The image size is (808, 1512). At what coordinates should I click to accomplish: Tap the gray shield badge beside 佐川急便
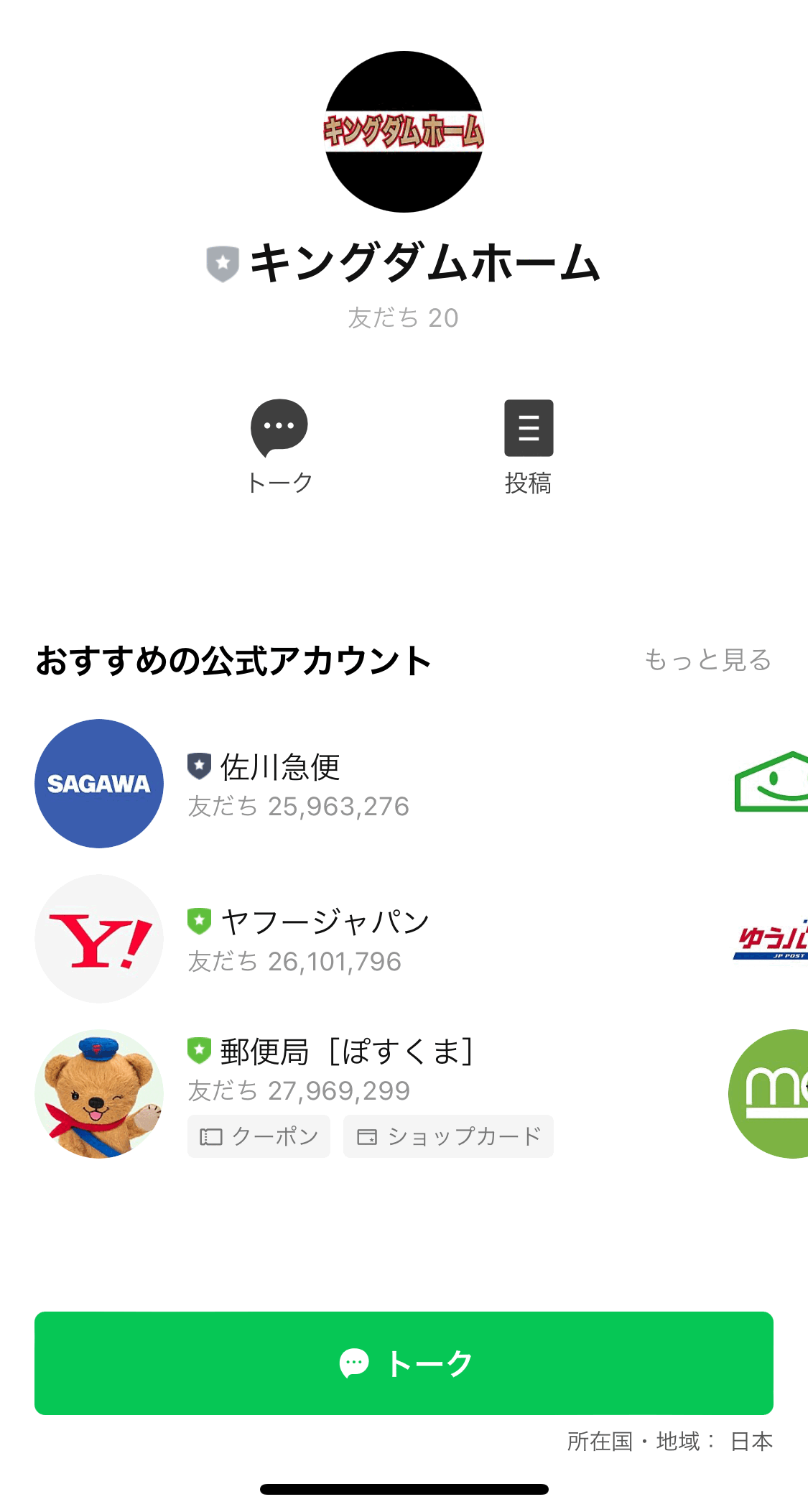click(x=198, y=766)
